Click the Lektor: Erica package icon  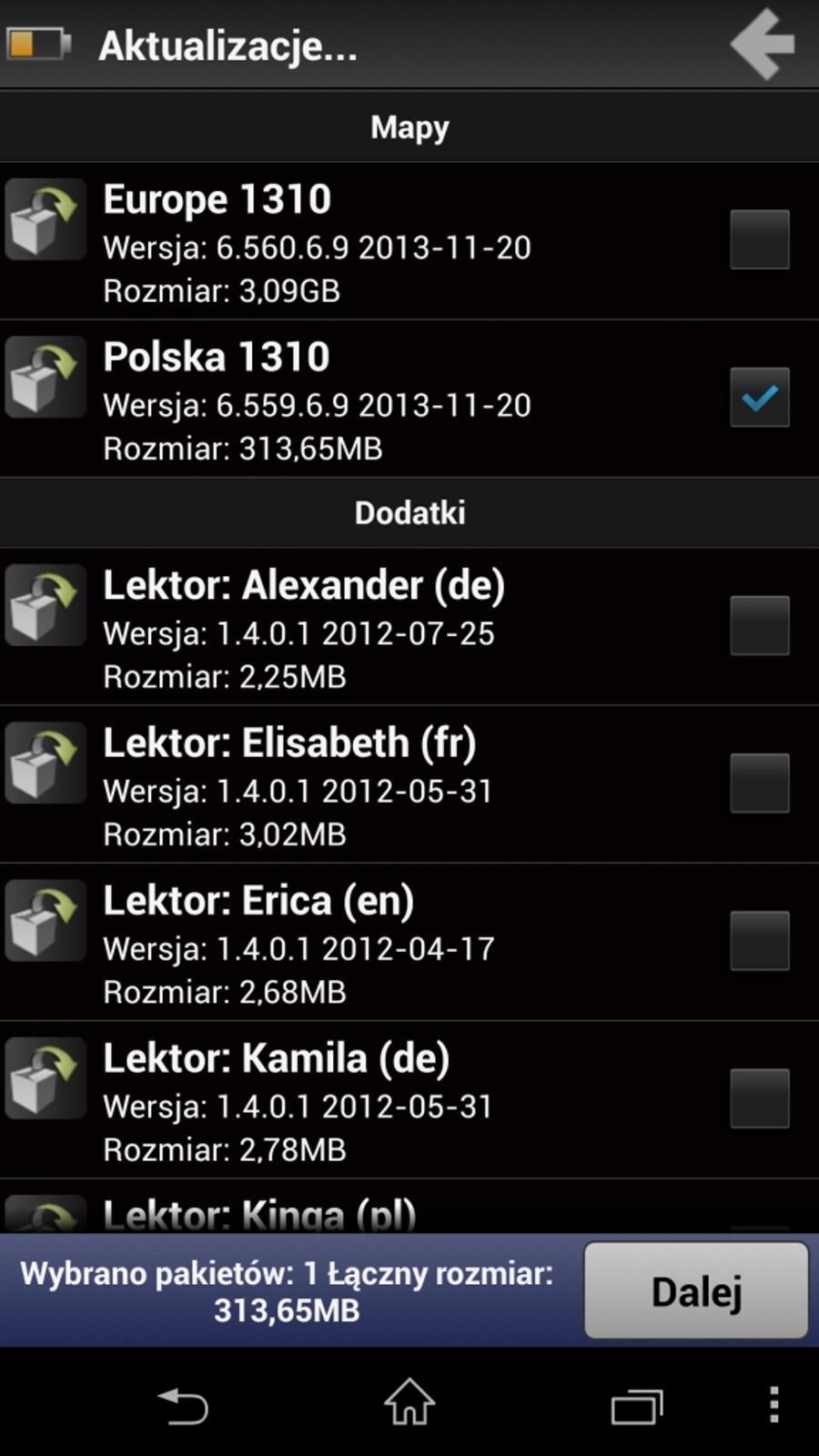(x=45, y=920)
